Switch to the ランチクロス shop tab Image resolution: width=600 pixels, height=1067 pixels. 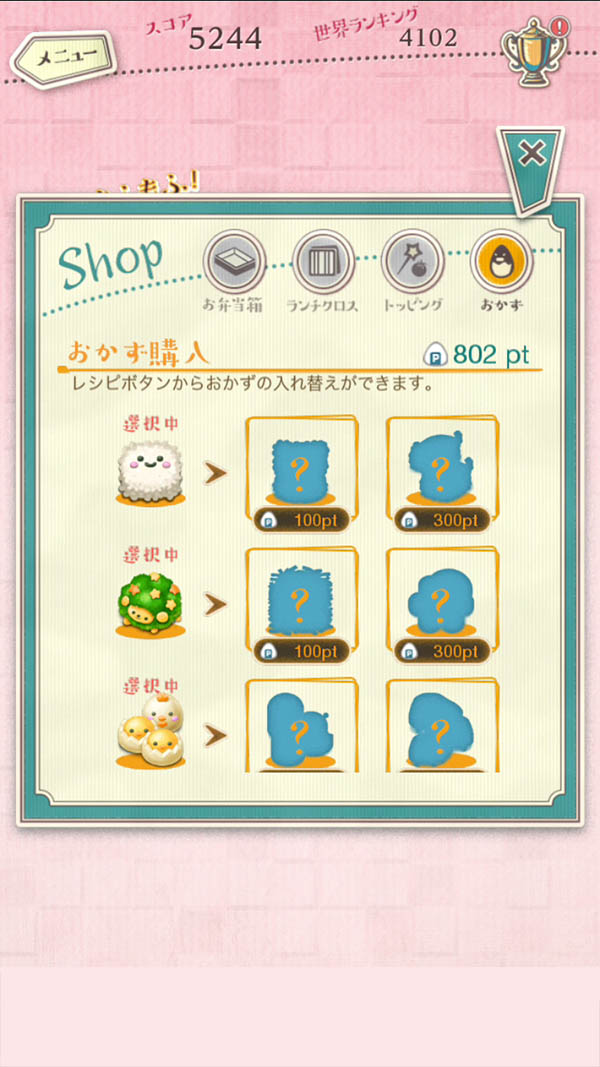[324, 262]
